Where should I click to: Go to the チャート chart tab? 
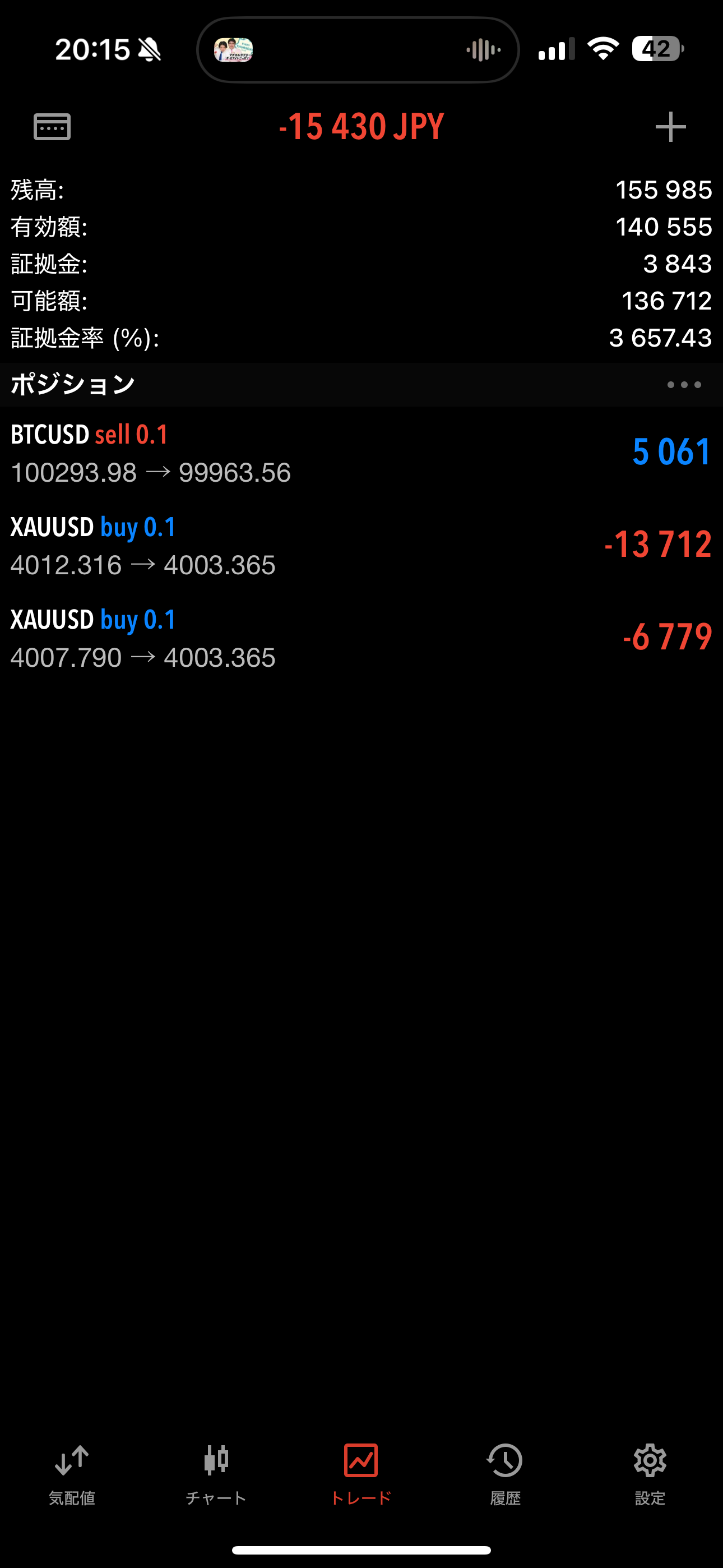[x=216, y=1474]
